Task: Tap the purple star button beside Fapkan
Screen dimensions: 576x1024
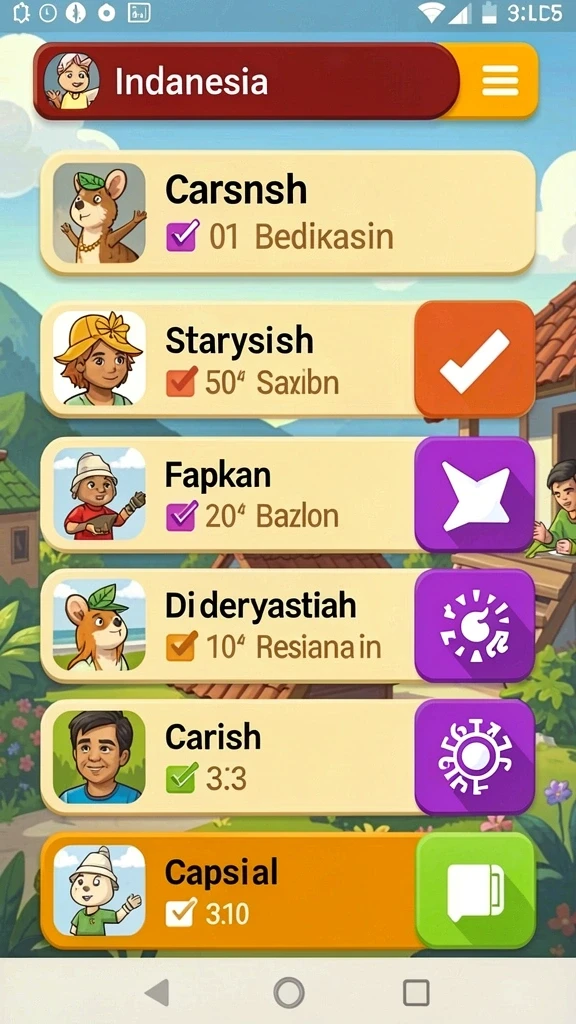Action: point(474,494)
